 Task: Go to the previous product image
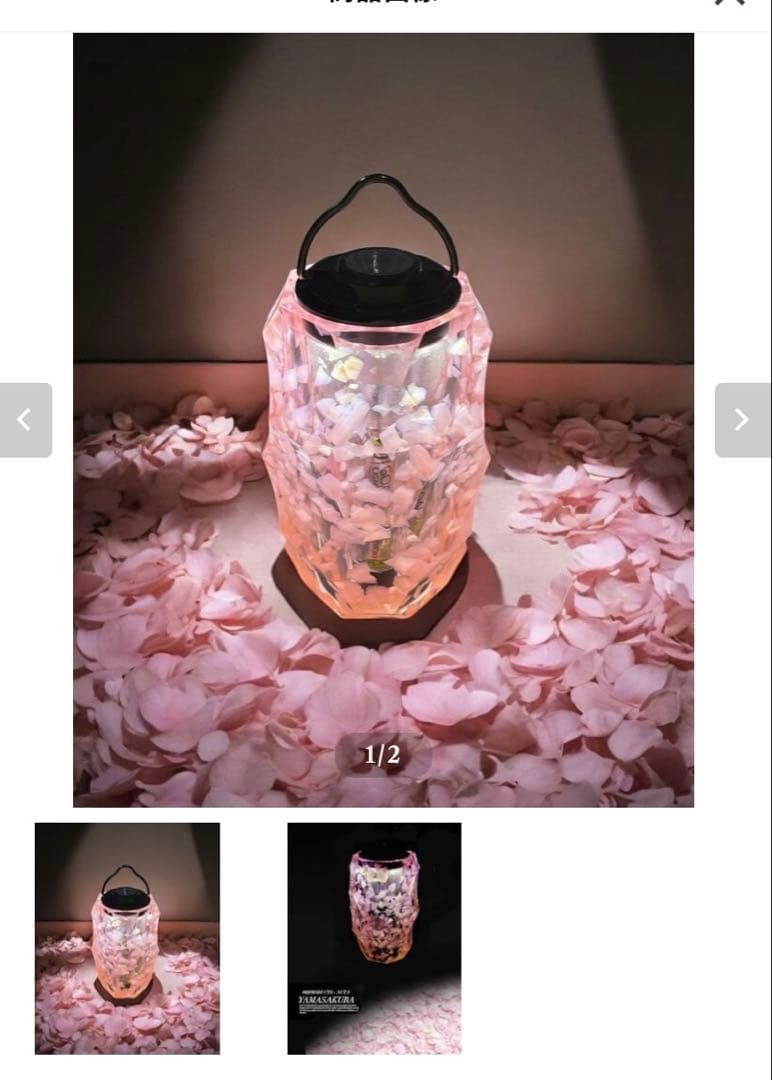pyautogui.click(x=25, y=420)
